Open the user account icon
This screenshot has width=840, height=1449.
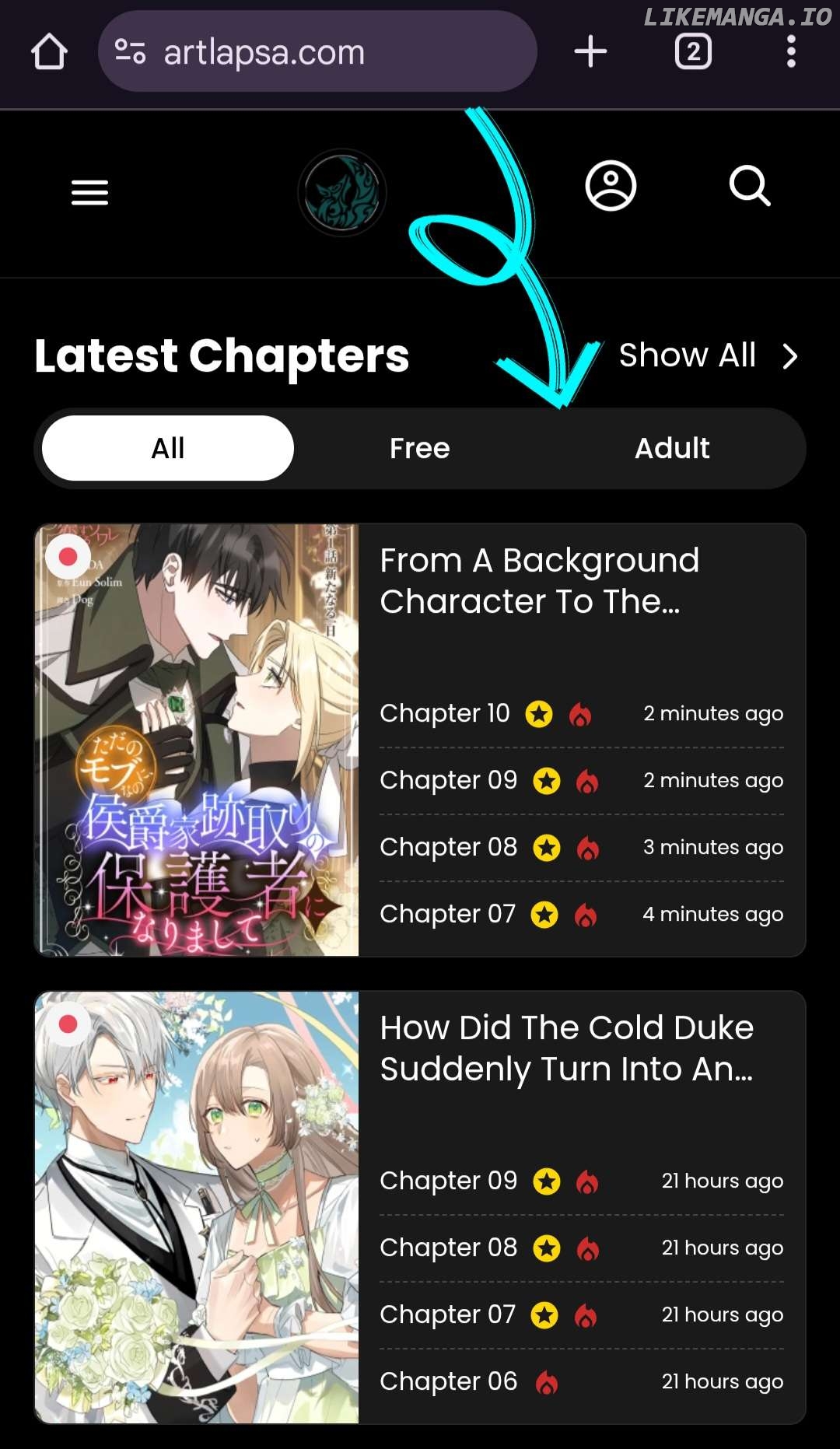coord(611,186)
